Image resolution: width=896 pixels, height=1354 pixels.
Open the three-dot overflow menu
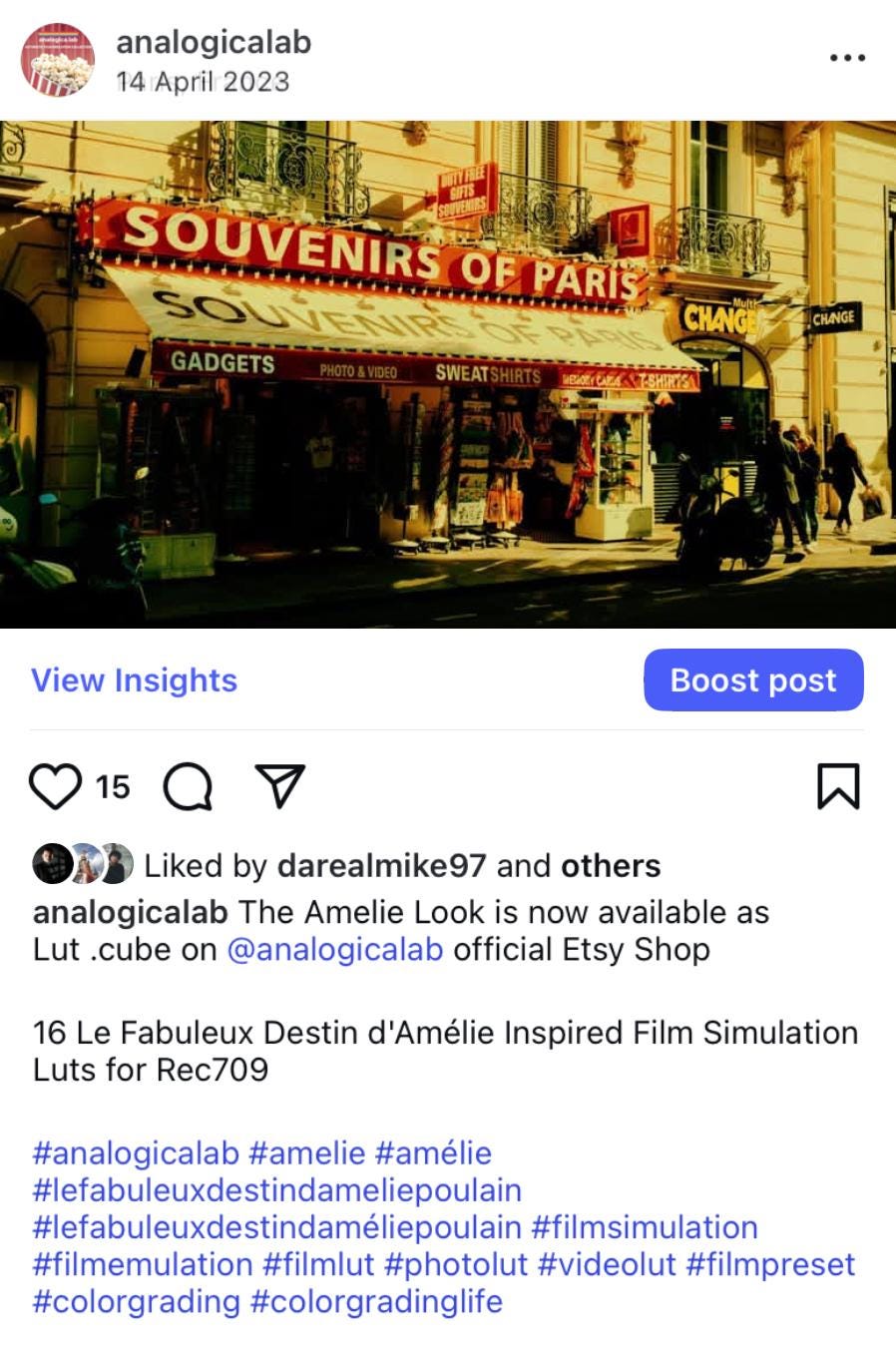(847, 58)
